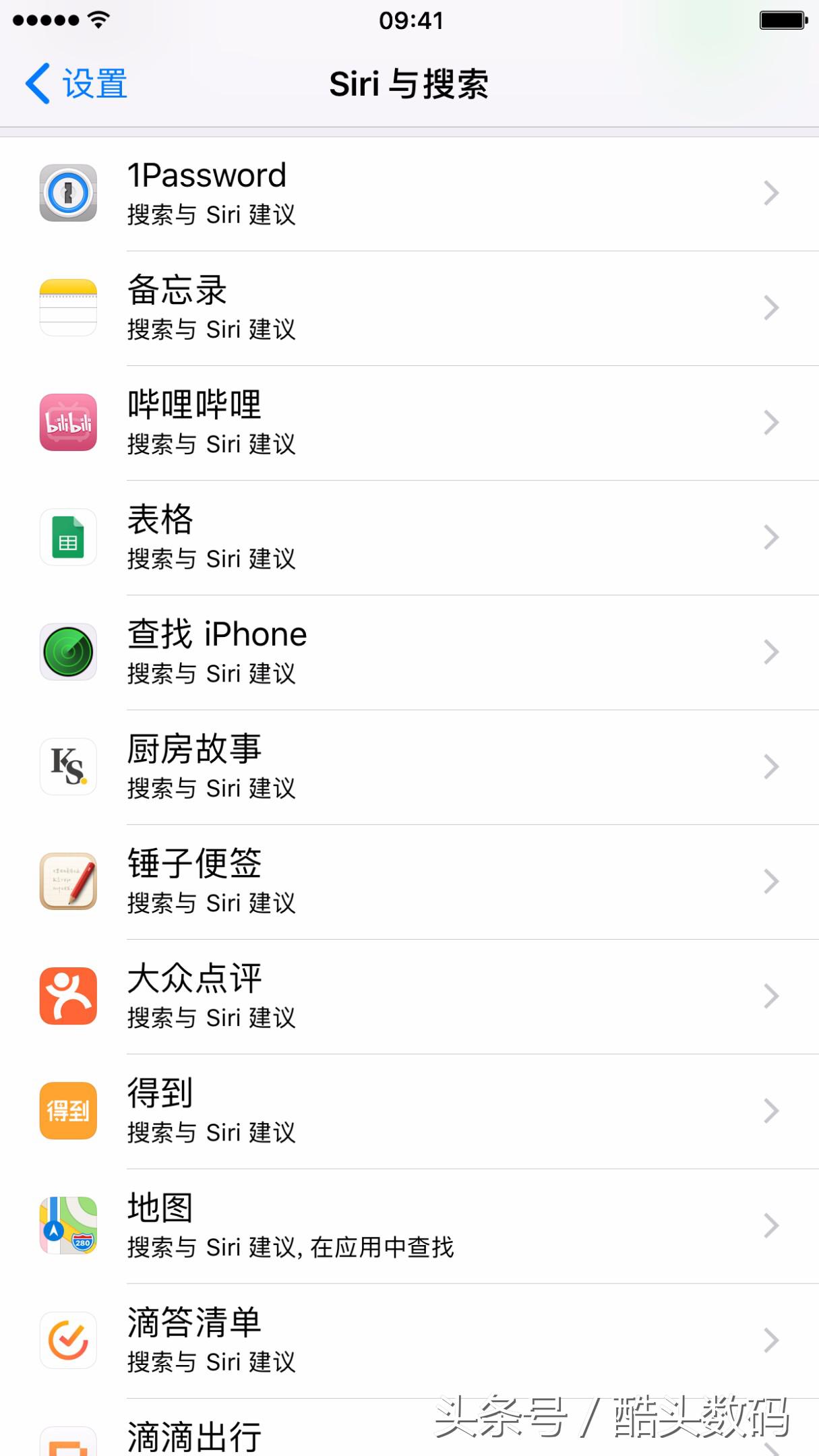Viewport: 819px width, 1456px height.
Task: Click the green 表格 spreadsheet icon
Action: tap(68, 537)
